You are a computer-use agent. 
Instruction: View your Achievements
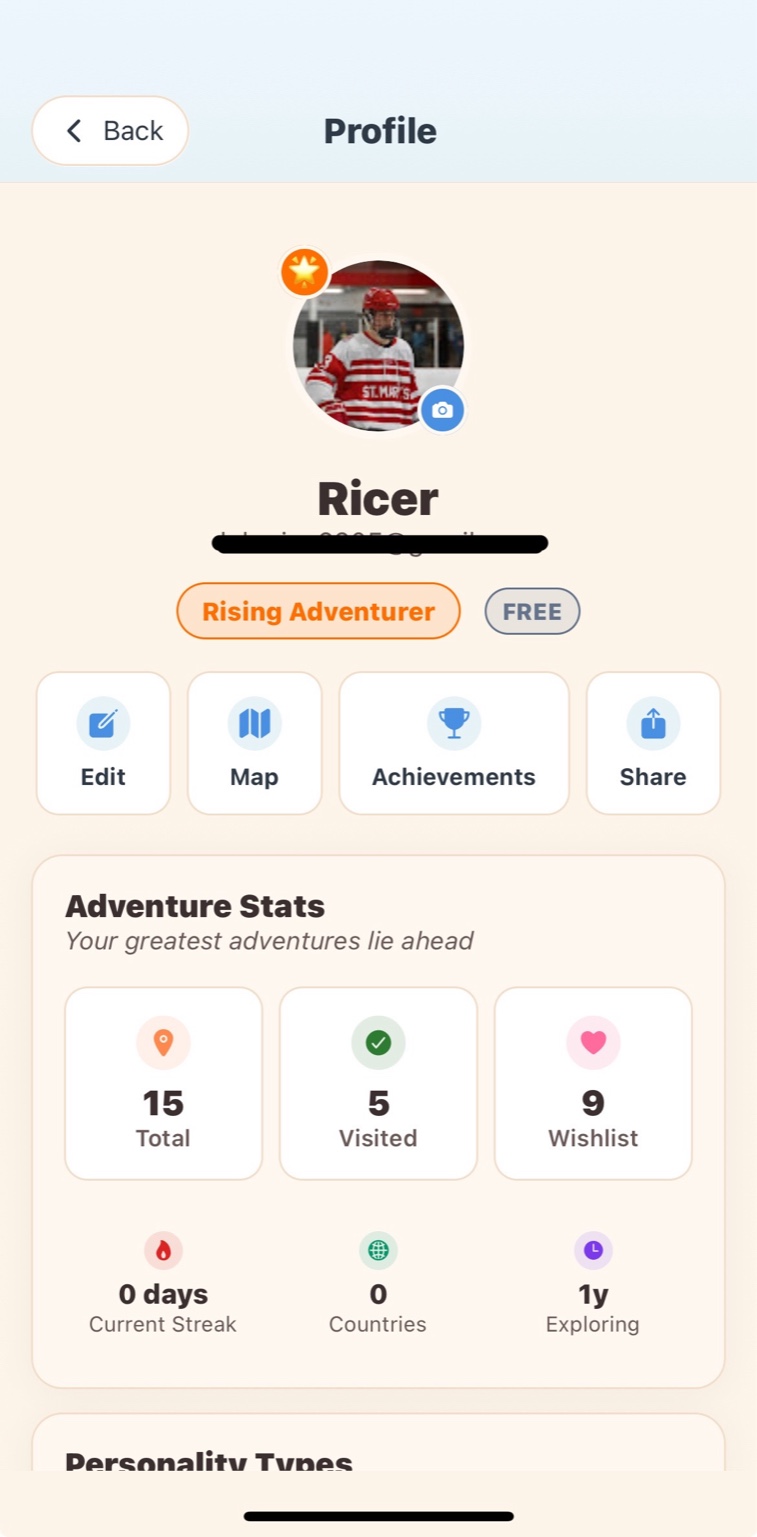453,743
